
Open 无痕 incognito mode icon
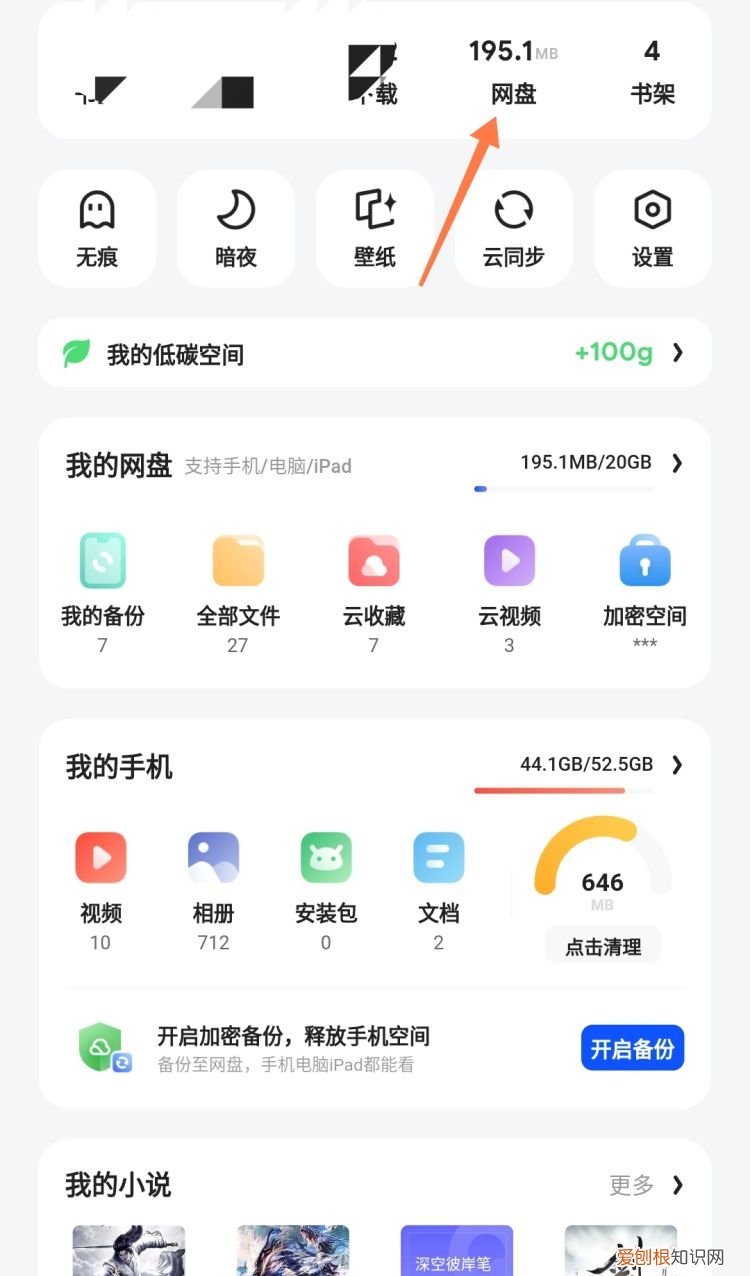pos(97,227)
